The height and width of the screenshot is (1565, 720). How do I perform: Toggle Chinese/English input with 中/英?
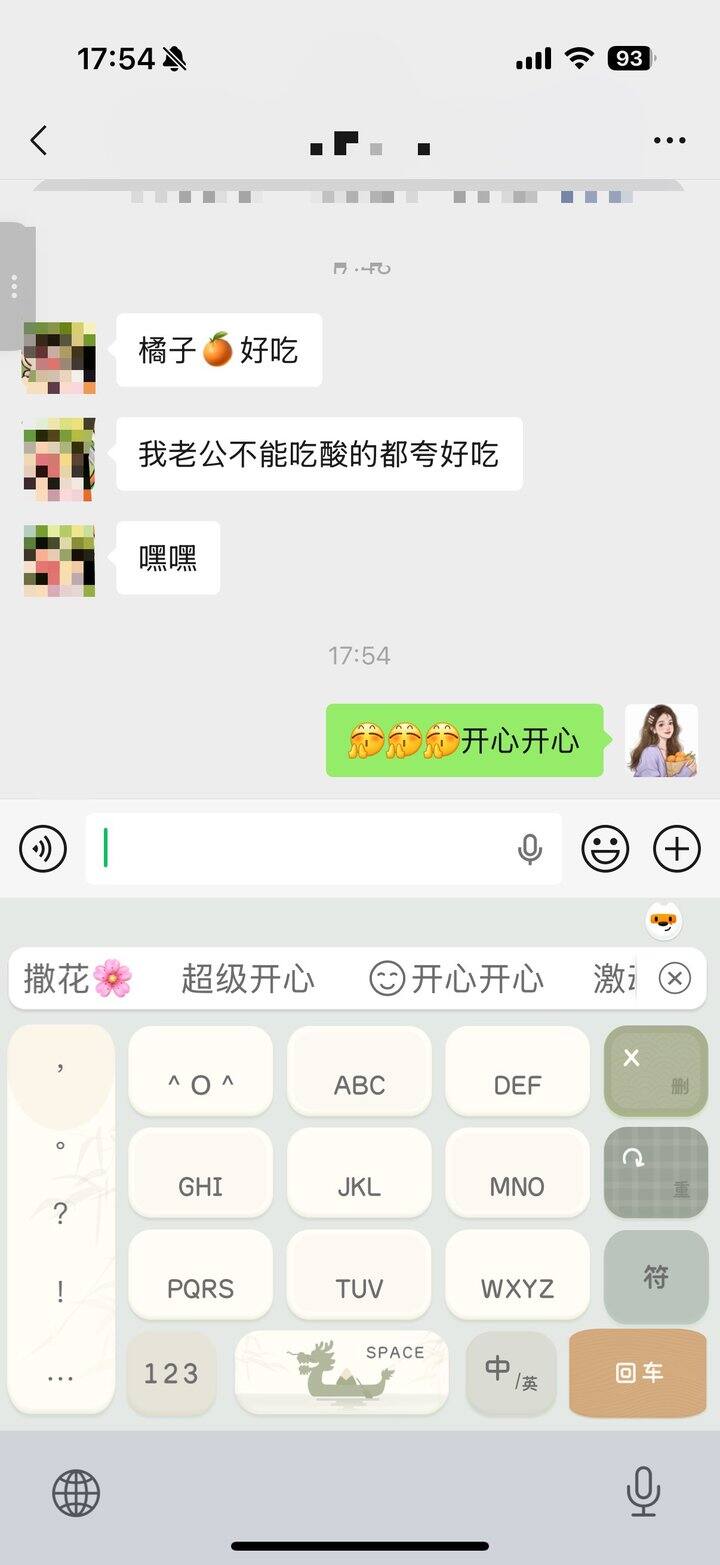point(511,1373)
